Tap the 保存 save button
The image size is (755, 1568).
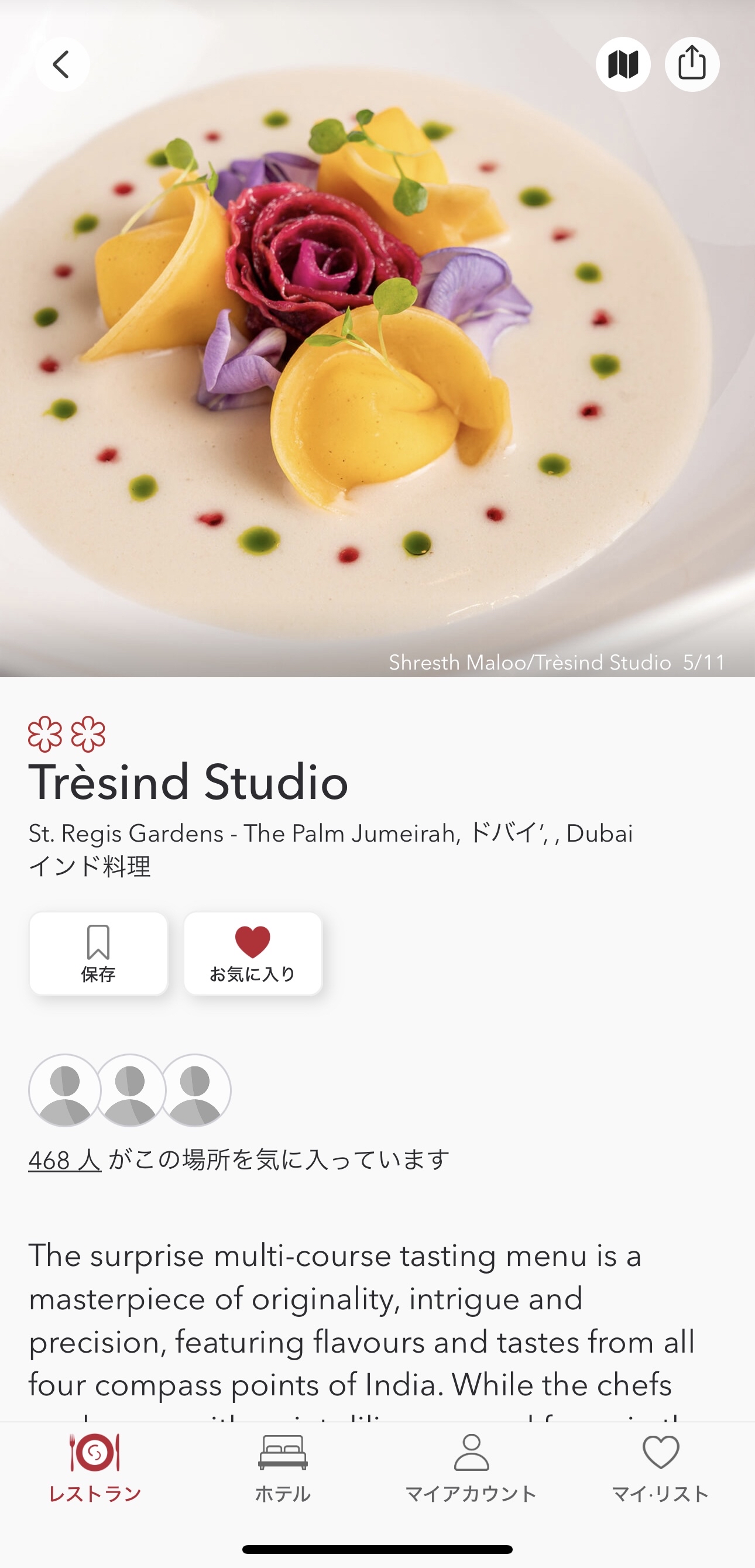click(98, 953)
